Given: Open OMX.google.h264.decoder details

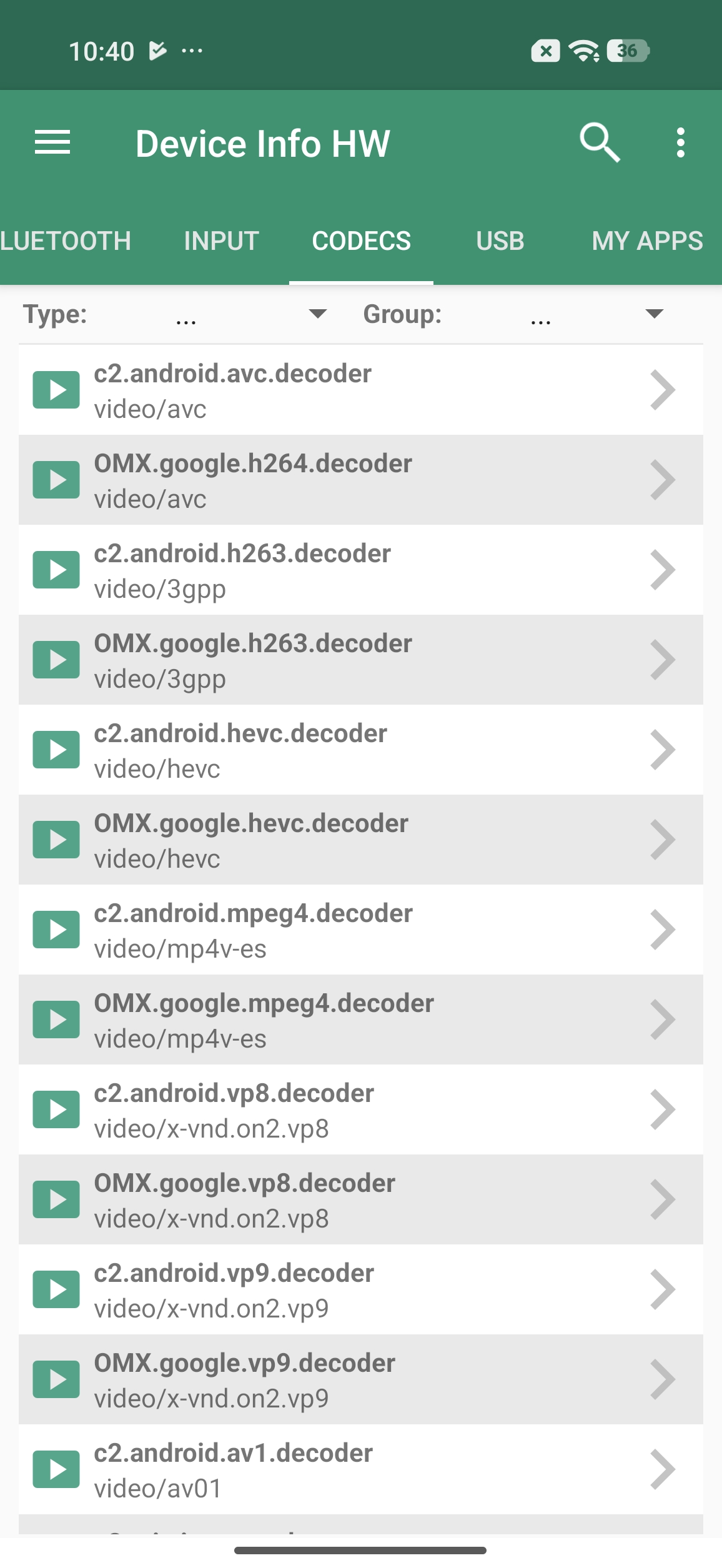Looking at the screenshot, I should pyautogui.click(x=360, y=480).
